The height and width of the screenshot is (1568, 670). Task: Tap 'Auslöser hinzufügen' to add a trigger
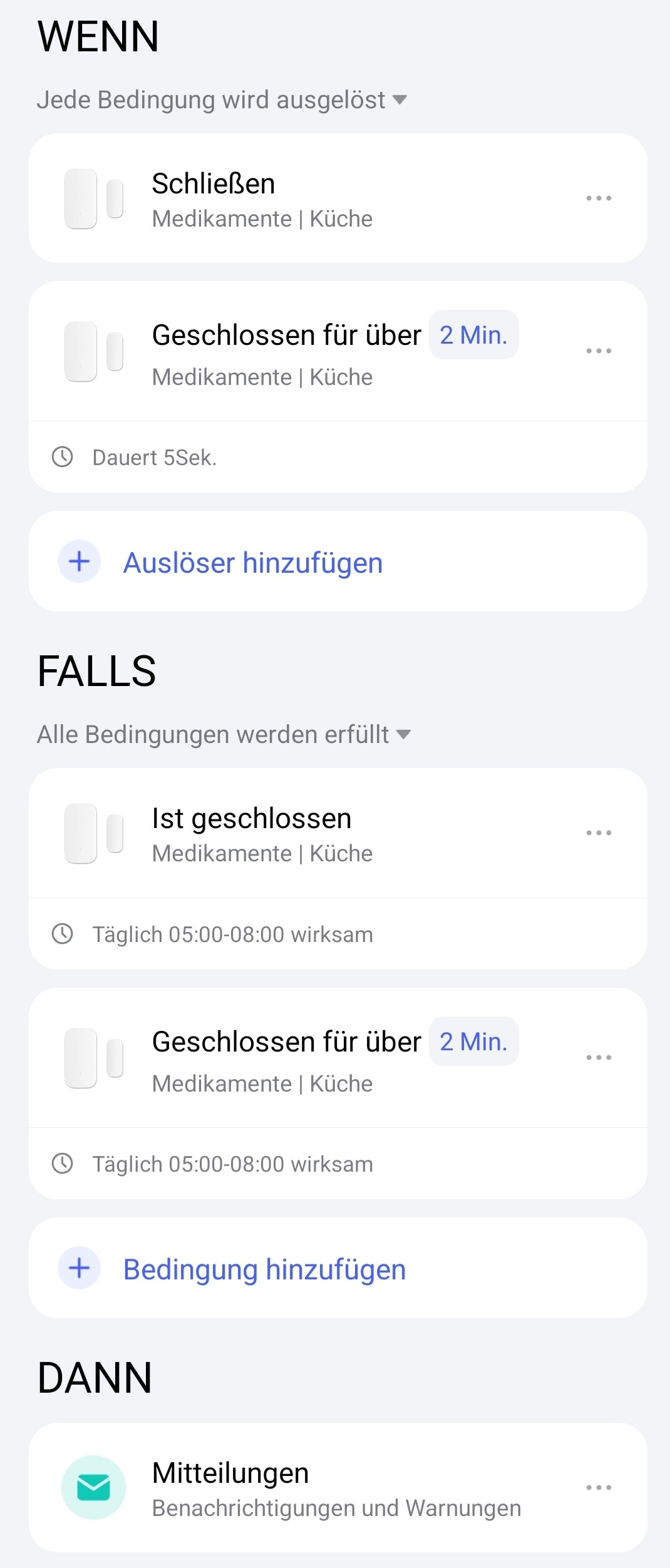point(252,562)
